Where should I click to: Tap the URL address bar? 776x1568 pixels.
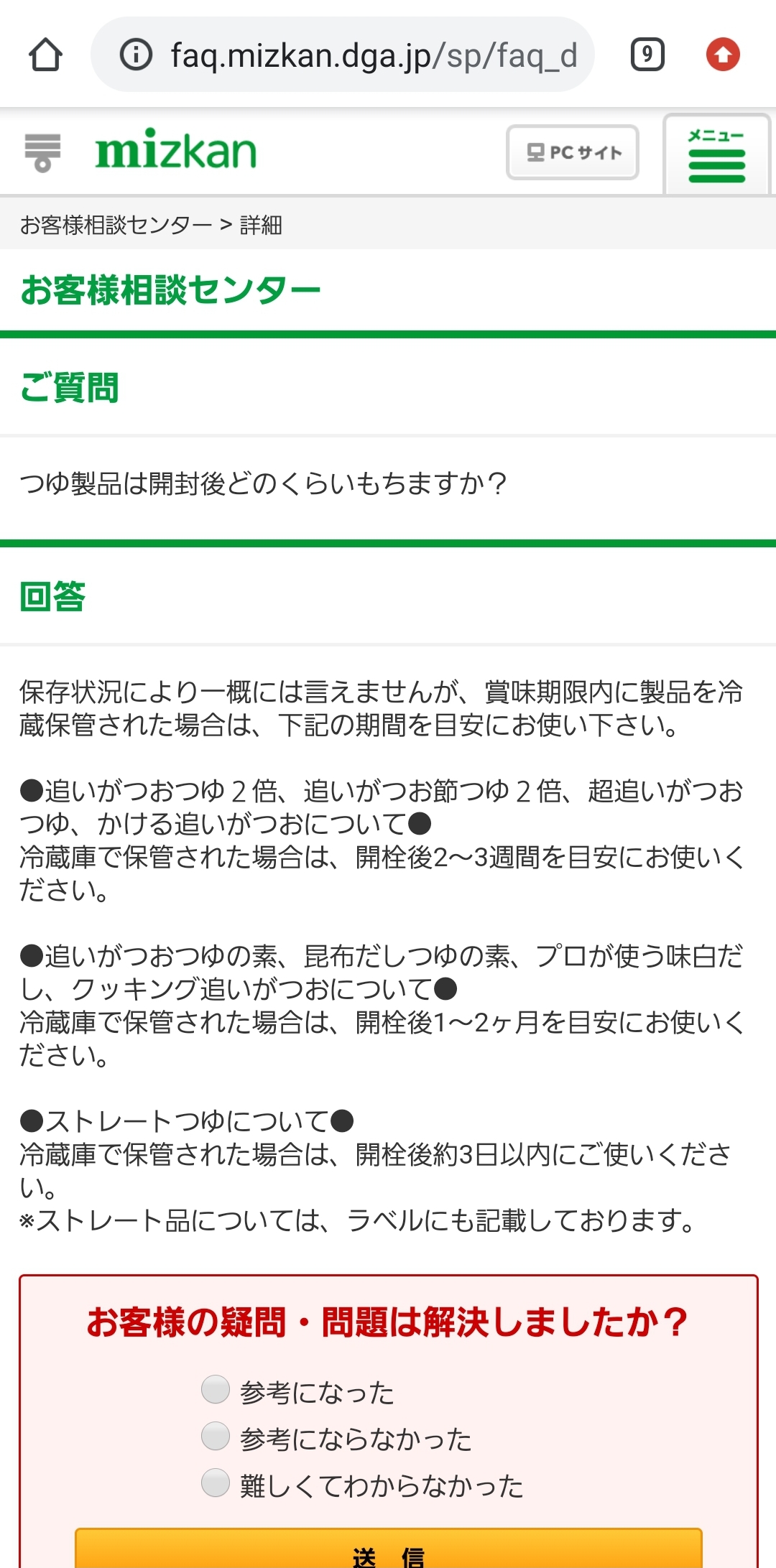[x=359, y=55]
